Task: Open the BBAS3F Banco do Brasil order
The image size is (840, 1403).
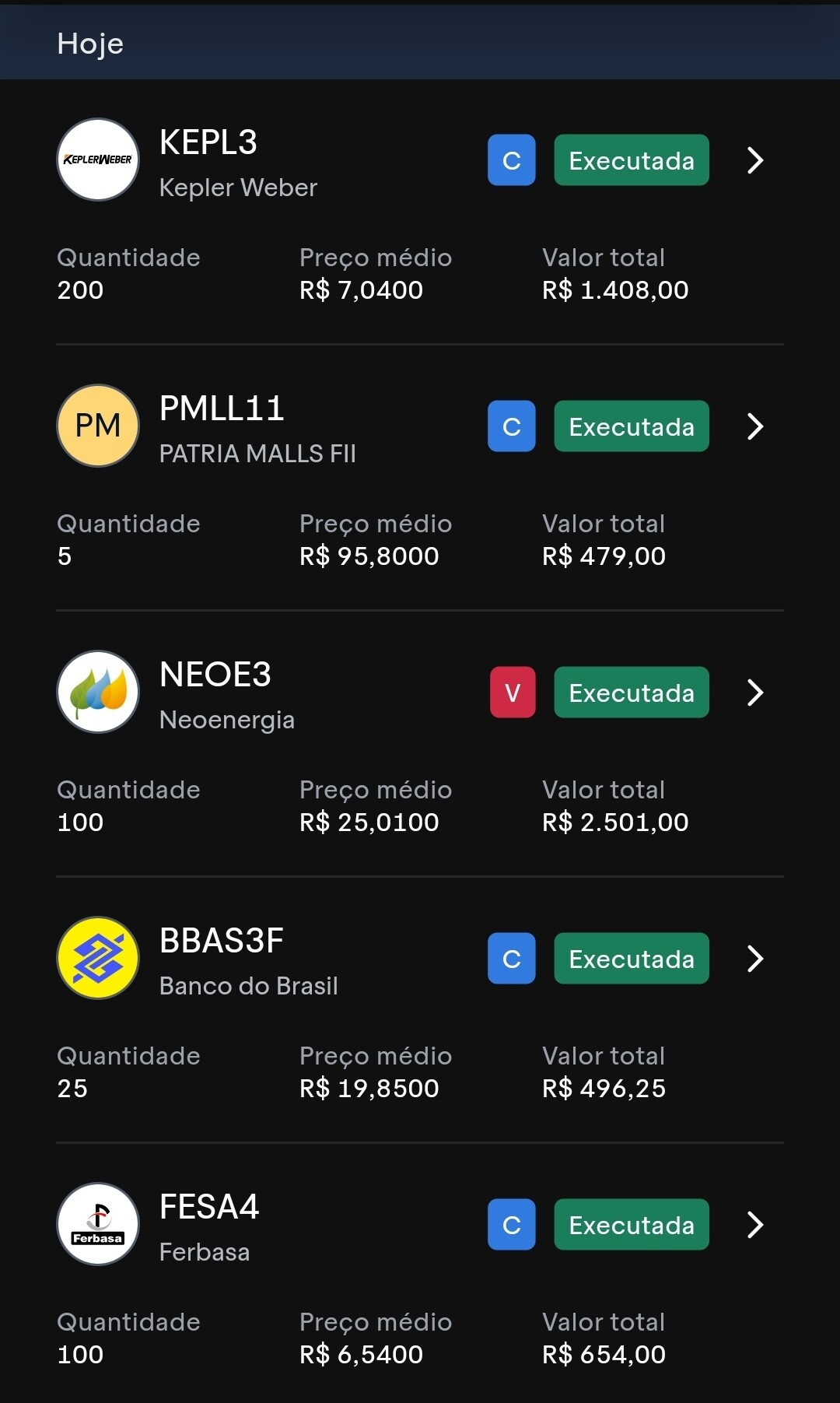Action: [420, 1010]
